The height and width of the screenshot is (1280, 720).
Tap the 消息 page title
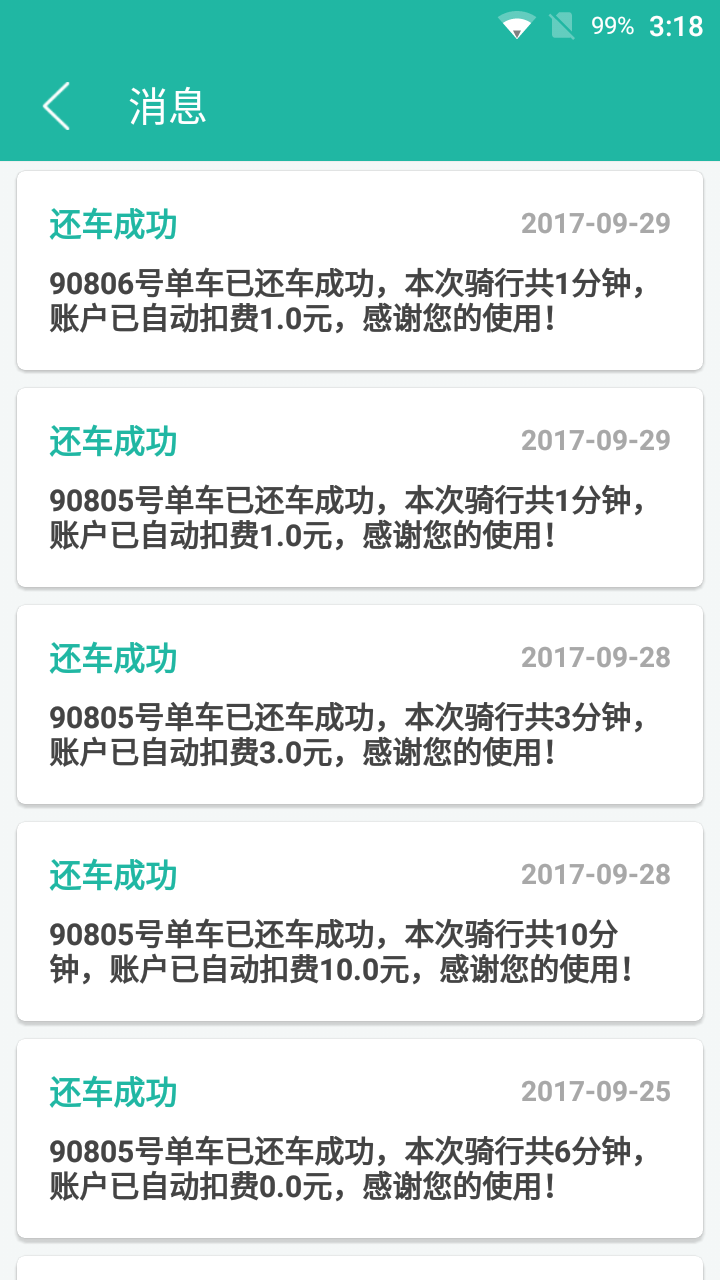(166, 107)
